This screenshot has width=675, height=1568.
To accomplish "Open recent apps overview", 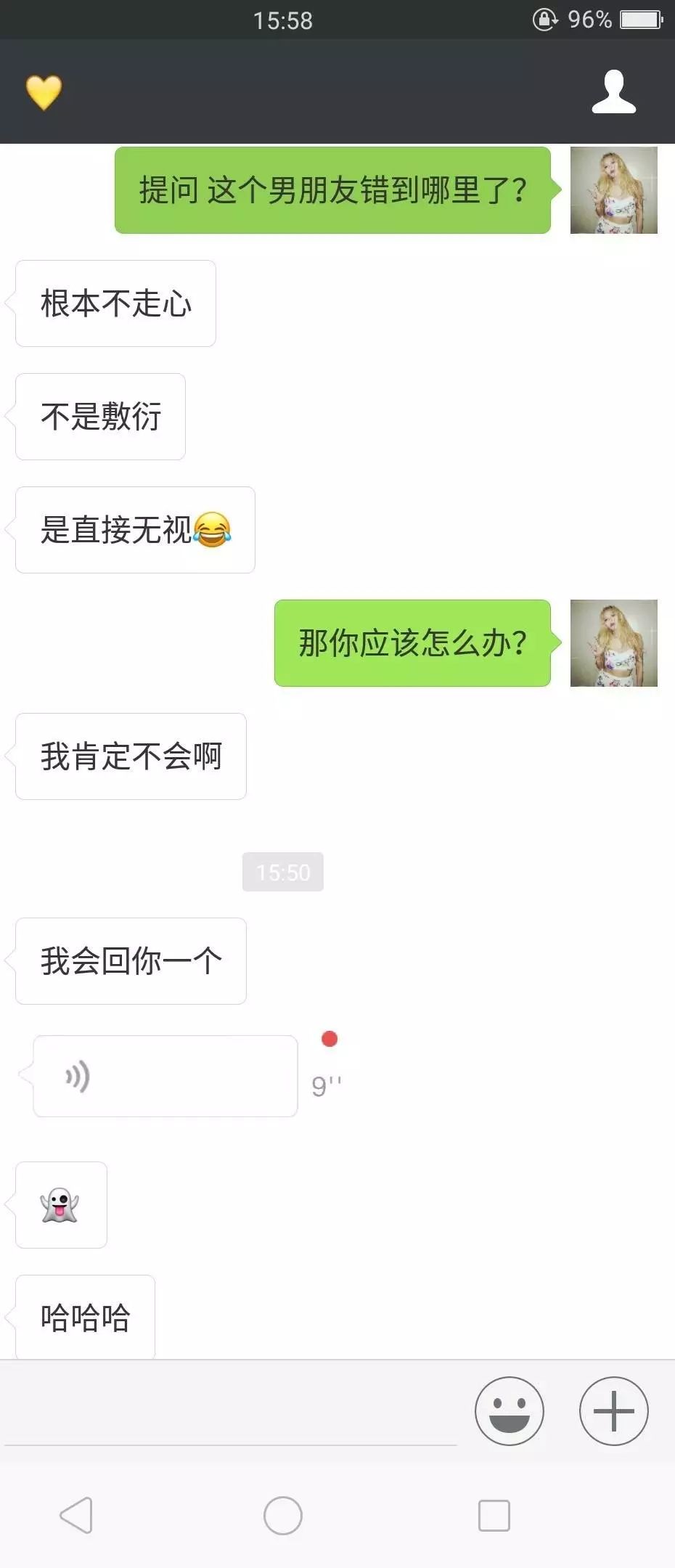I will point(494,1515).
